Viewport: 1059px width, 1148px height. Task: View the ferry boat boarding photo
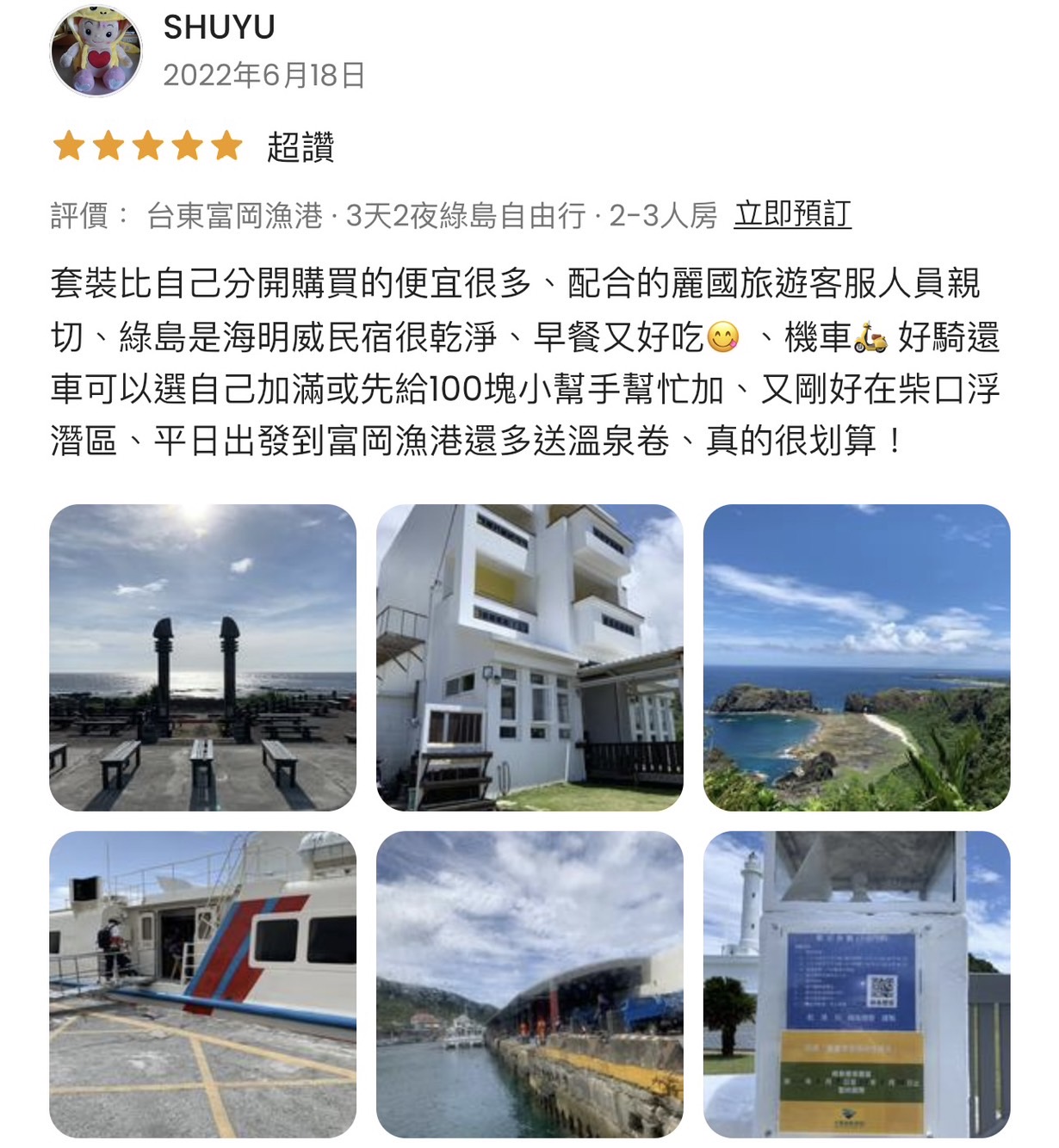202,984
